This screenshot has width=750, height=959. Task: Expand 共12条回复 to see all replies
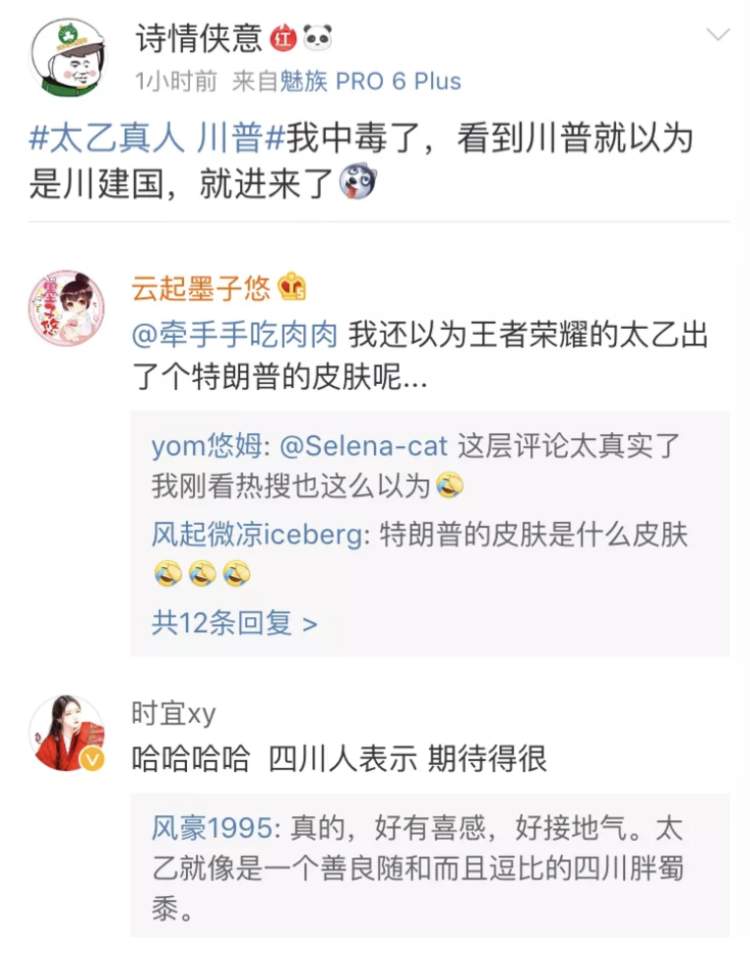[x=234, y=623]
